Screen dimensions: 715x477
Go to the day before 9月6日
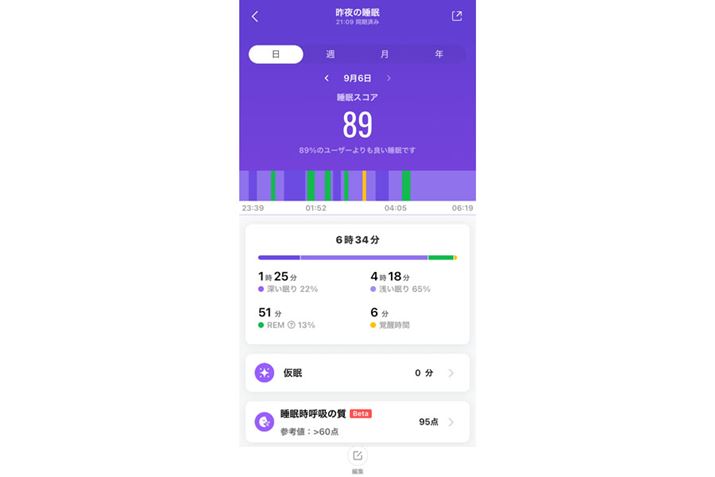pos(326,78)
